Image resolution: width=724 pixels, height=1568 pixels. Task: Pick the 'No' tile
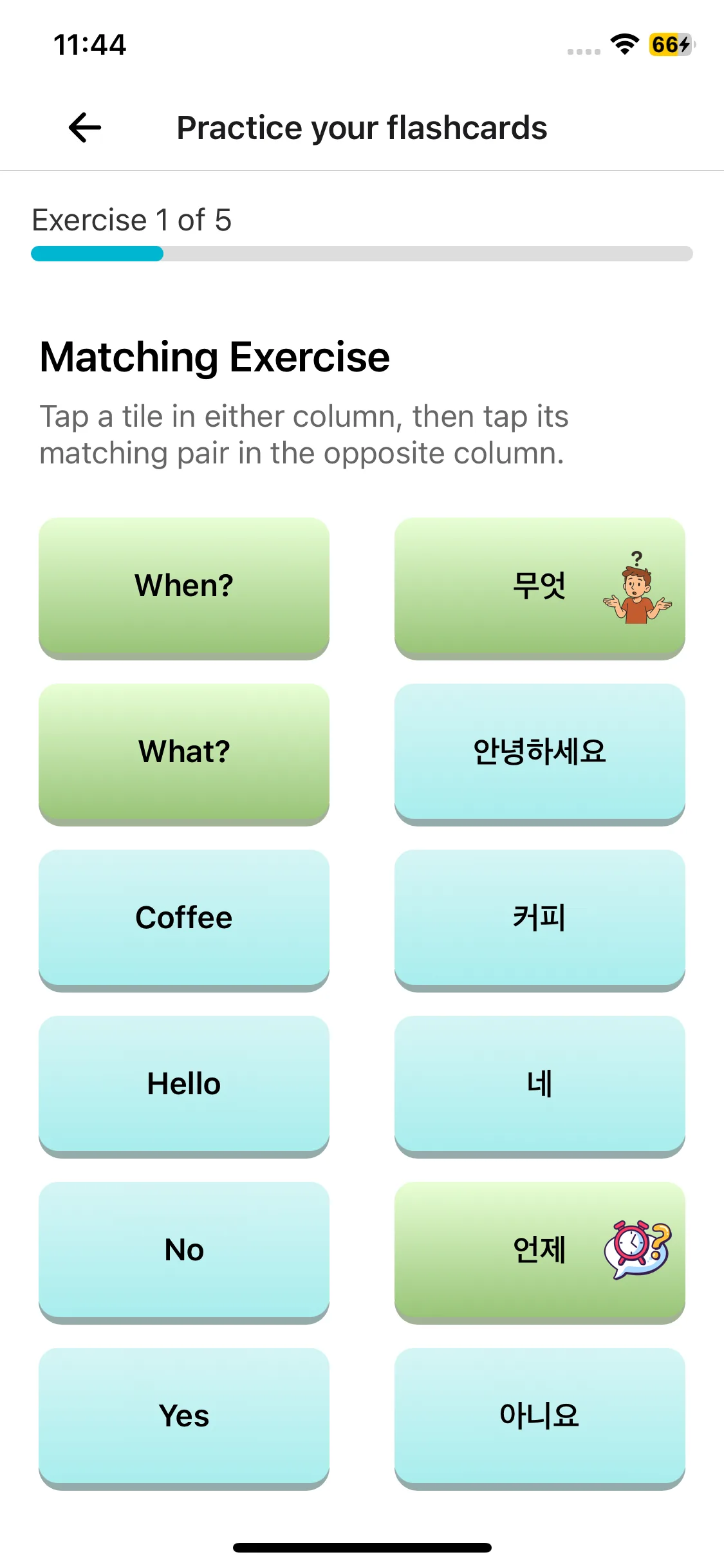184,1250
